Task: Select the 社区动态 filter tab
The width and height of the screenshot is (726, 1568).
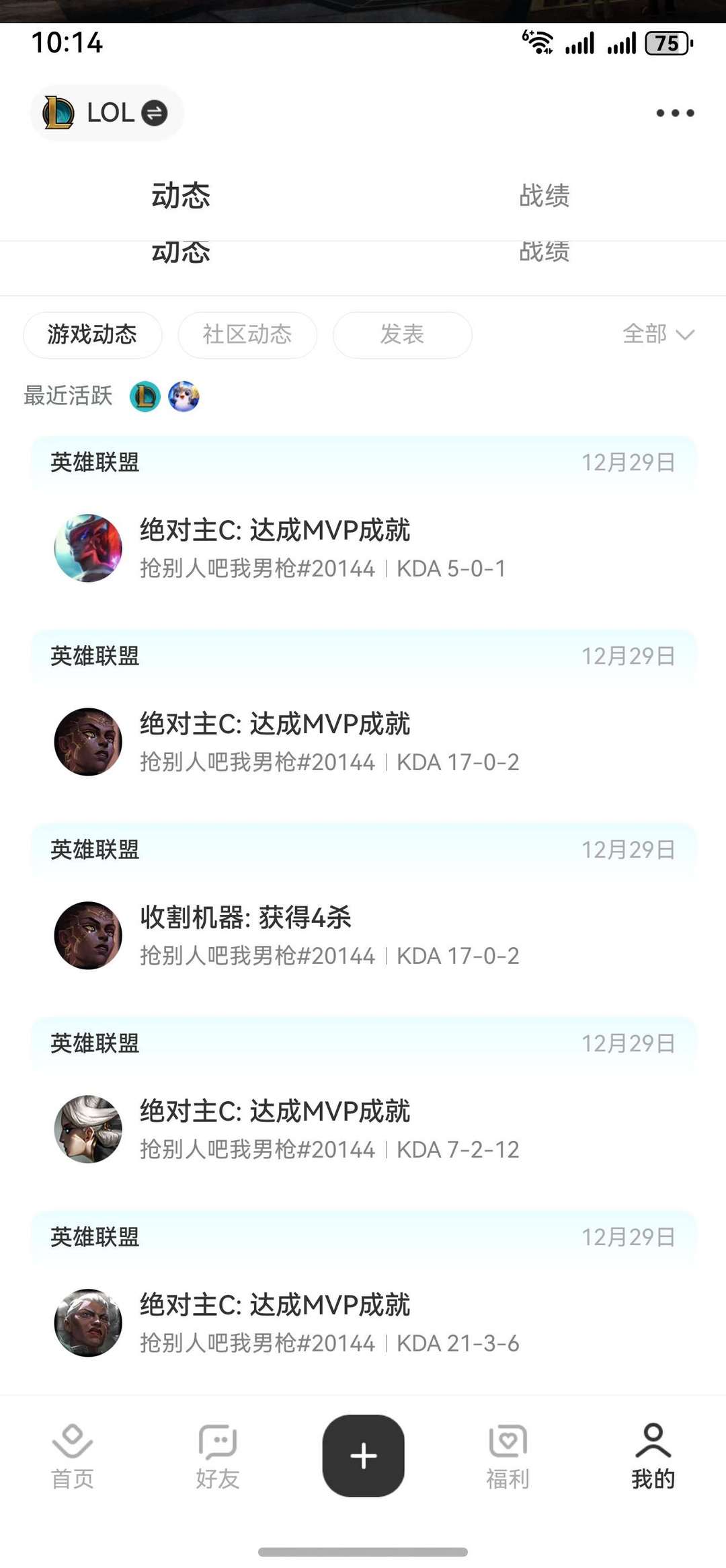Action: coord(247,334)
